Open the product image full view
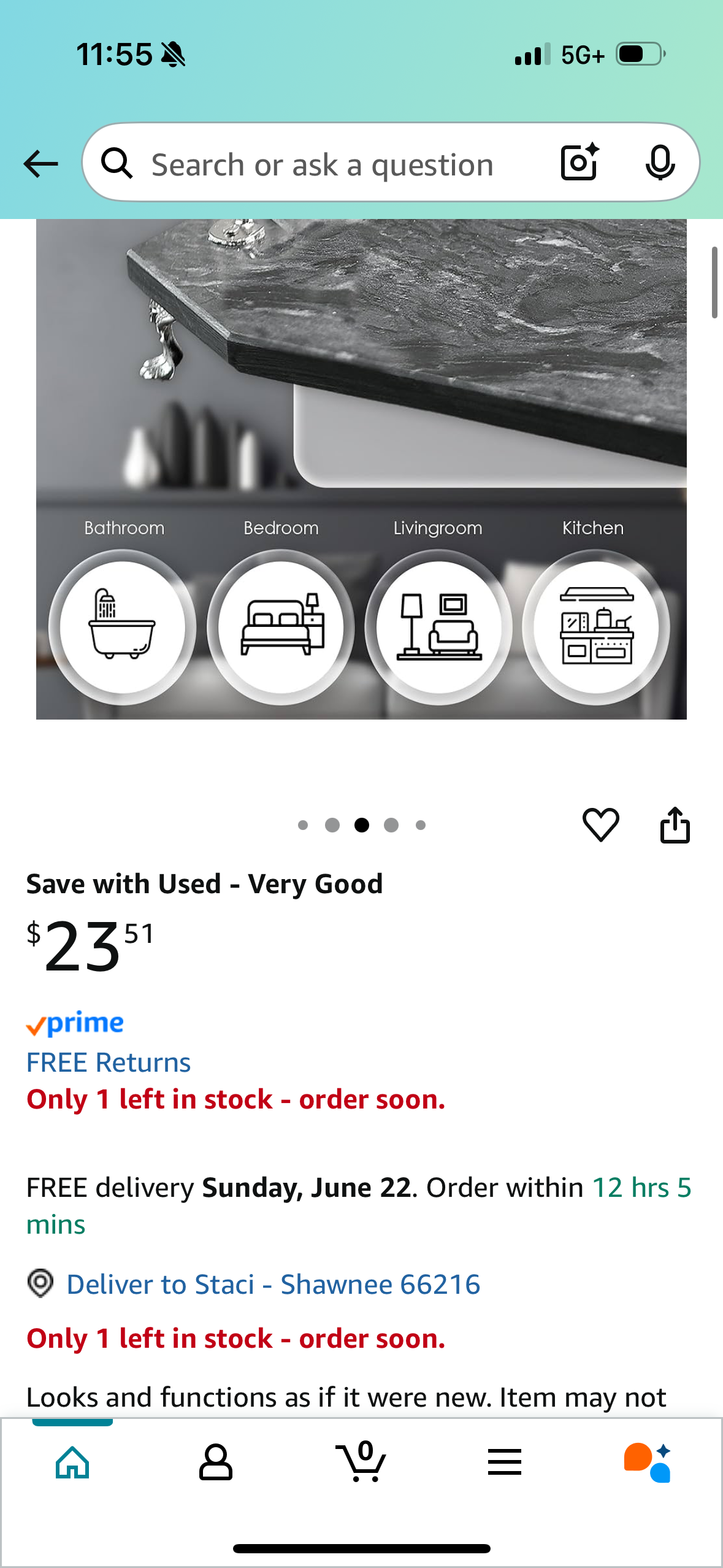The height and width of the screenshot is (1568, 723). tap(361, 469)
